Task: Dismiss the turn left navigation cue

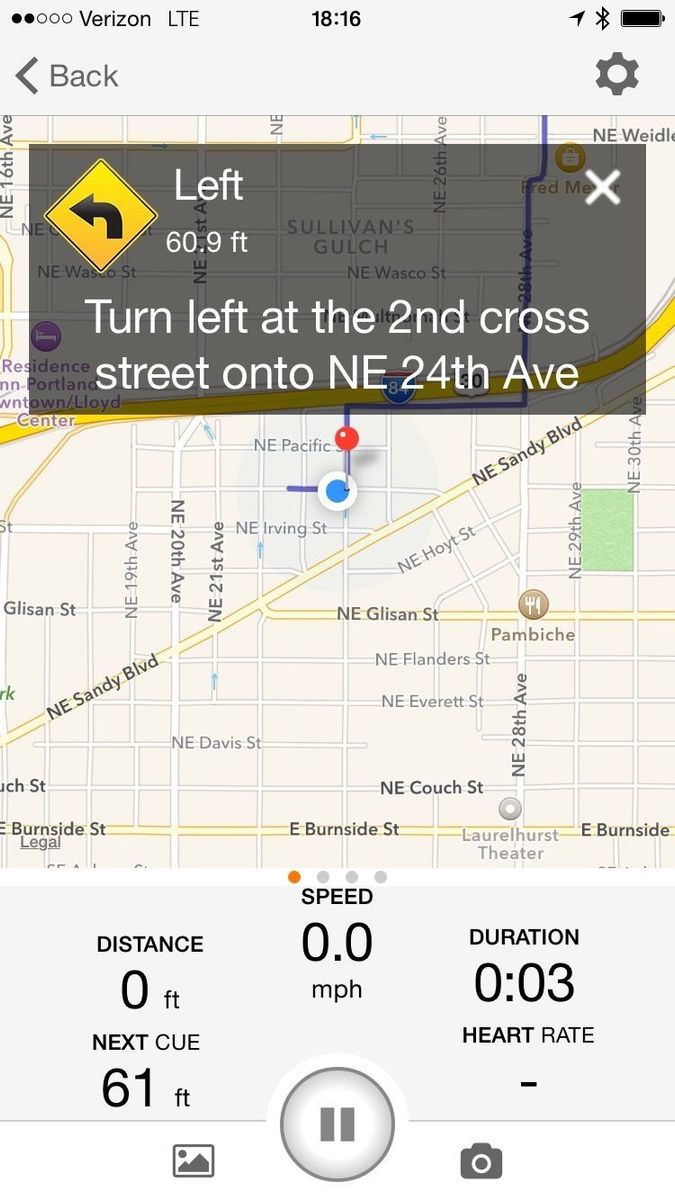Action: (602, 186)
